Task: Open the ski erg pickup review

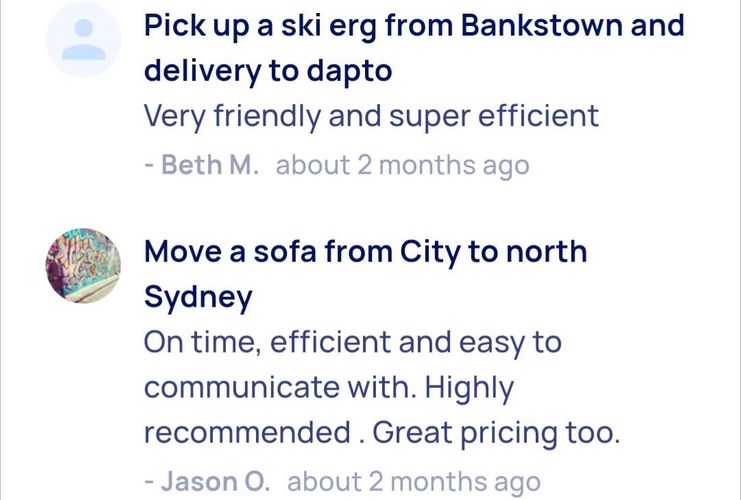Action: click(x=414, y=47)
